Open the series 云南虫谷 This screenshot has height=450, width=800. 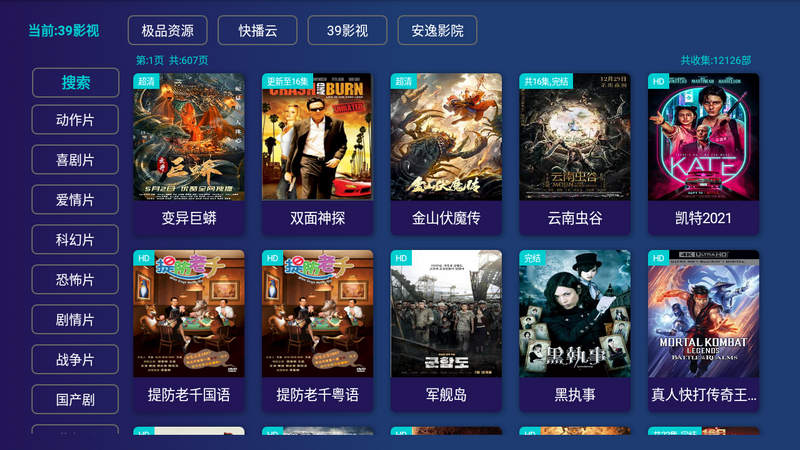tap(575, 150)
